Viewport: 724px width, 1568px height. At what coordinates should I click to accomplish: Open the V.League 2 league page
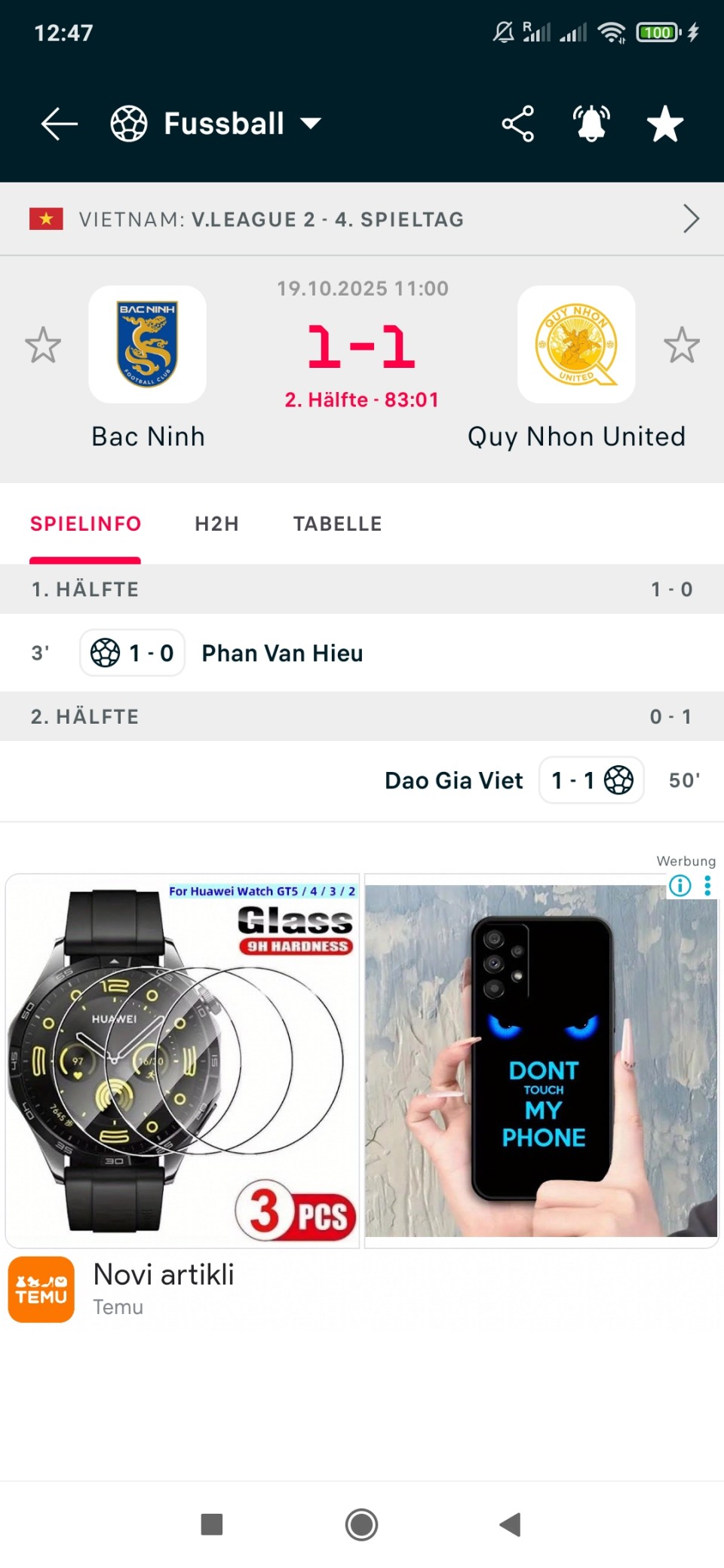(x=362, y=219)
